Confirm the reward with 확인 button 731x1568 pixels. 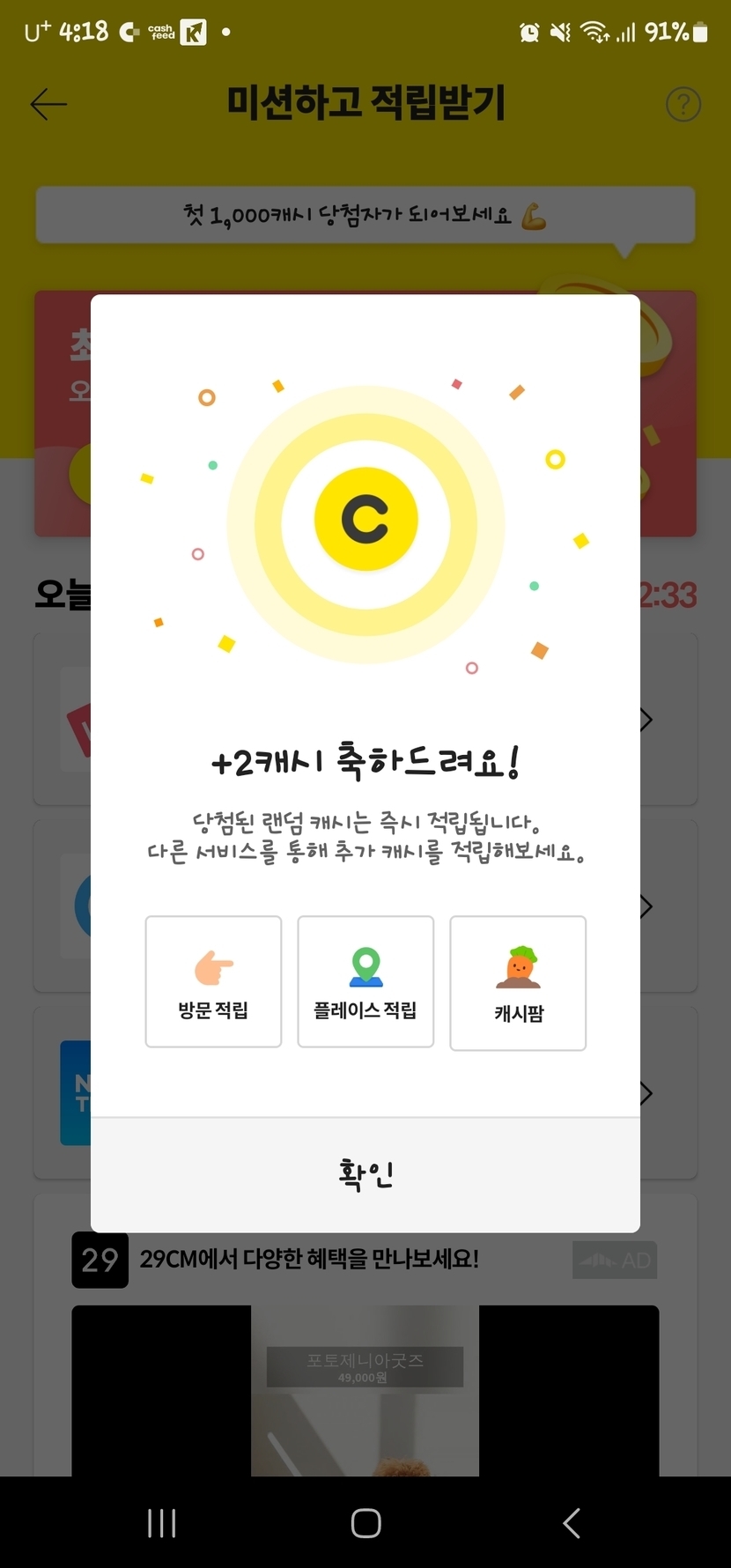(x=365, y=1174)
